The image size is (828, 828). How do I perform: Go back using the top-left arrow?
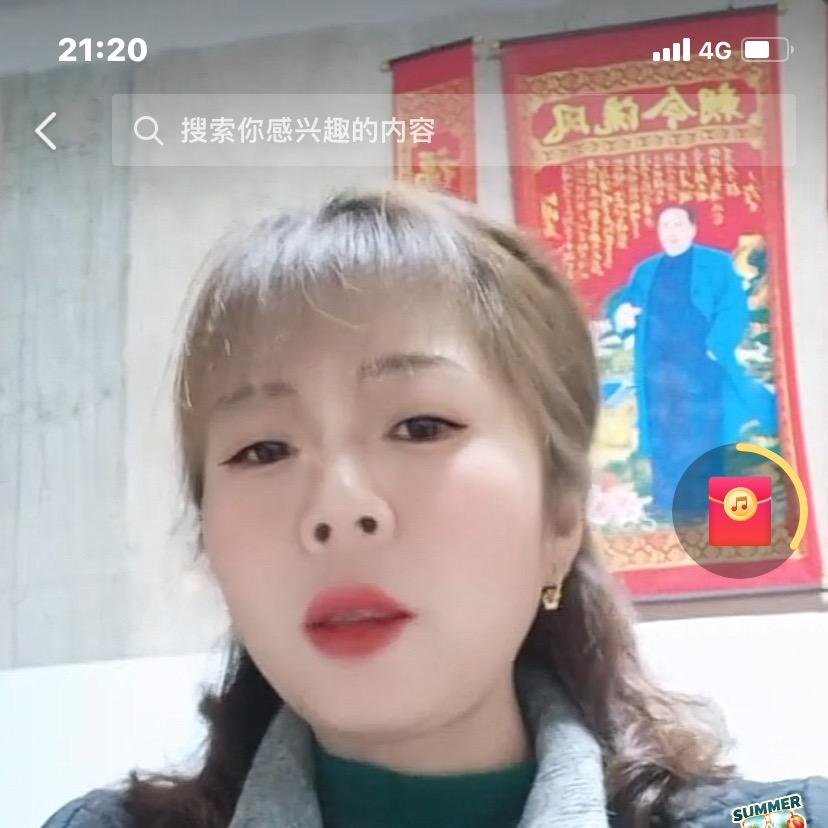pyautogui.click(x=46, y=131)
